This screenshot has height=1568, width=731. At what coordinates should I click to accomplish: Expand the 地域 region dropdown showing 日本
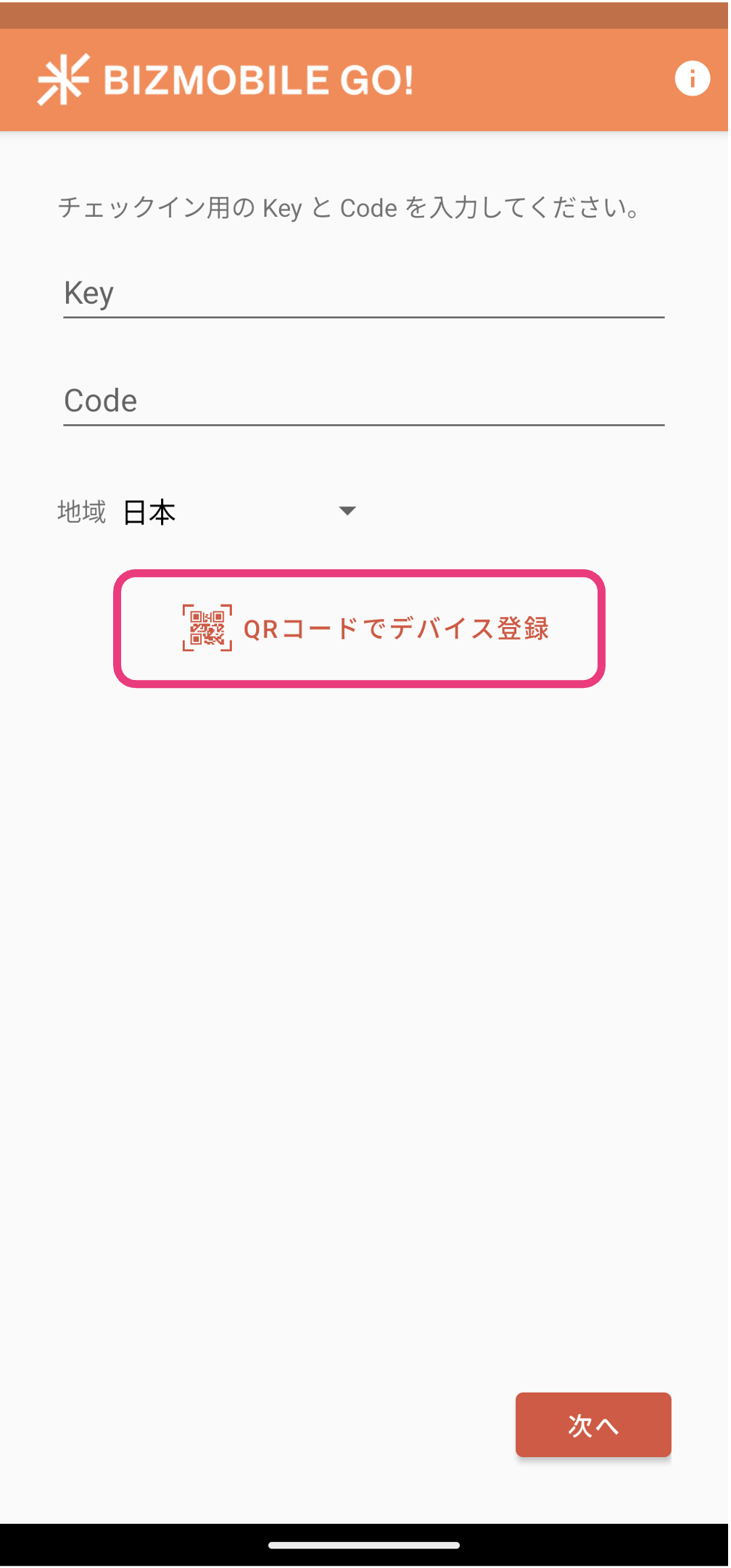[239, 512]
